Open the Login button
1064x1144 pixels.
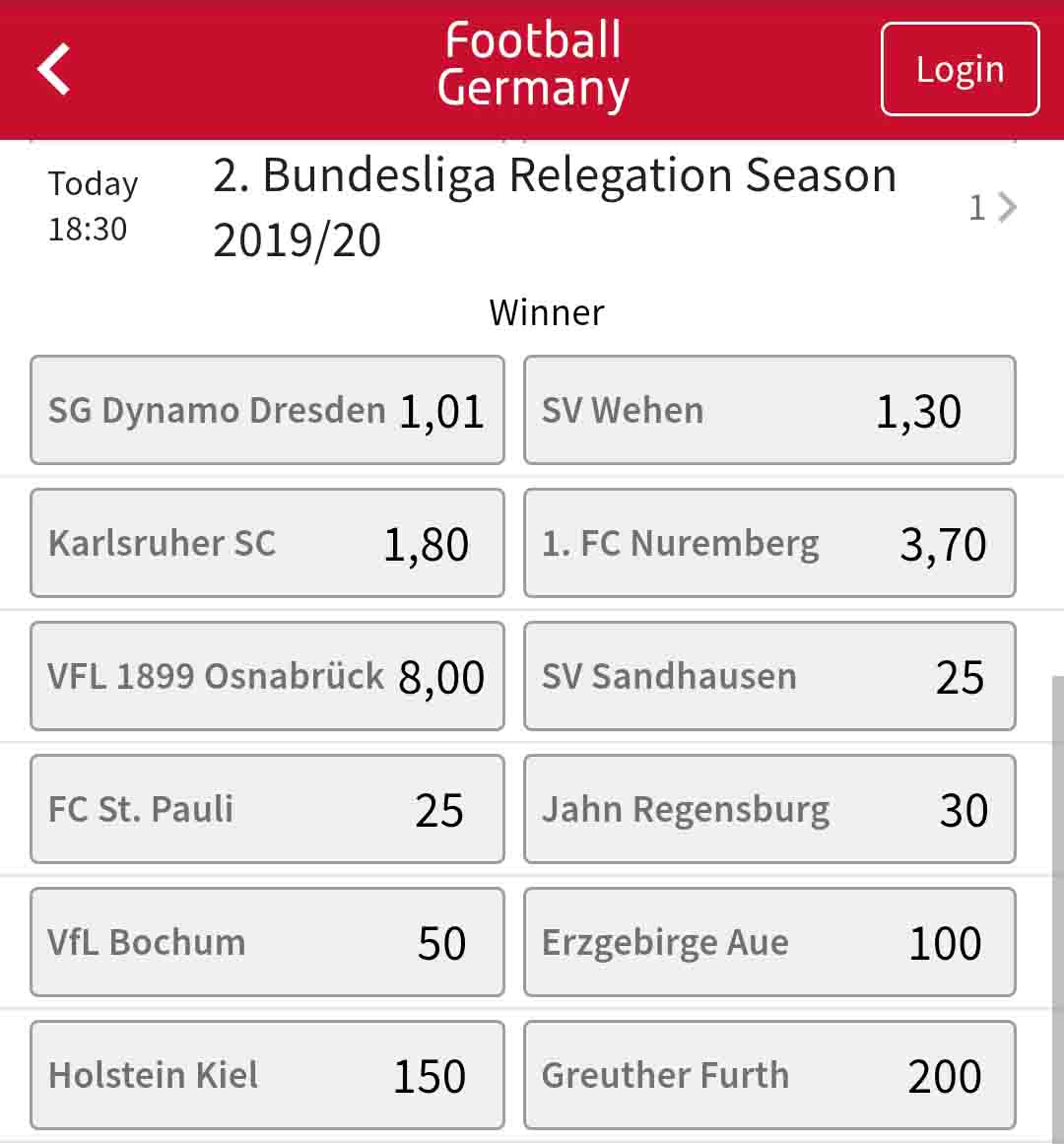click(960, 69)
